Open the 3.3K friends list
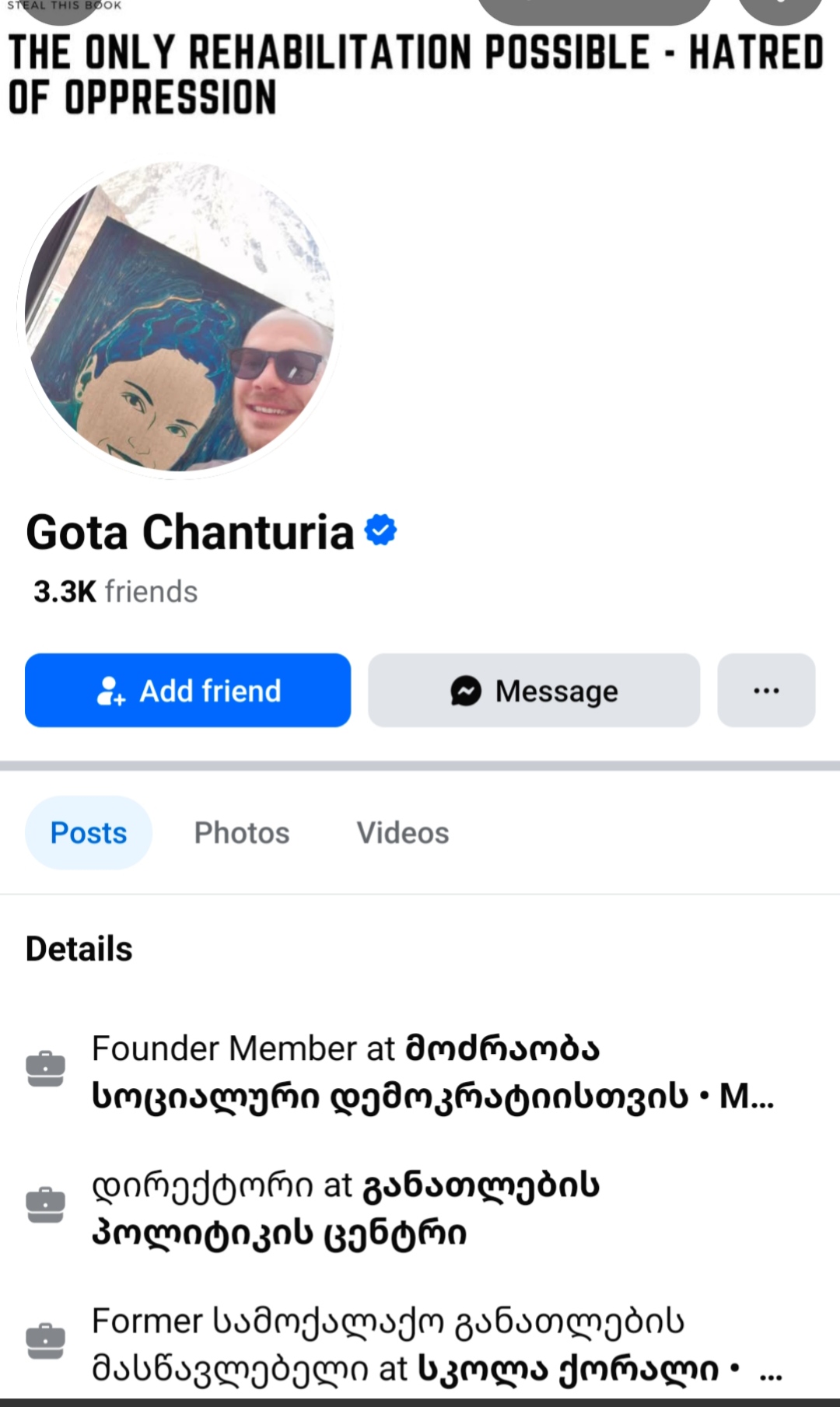 pos(115,592)
